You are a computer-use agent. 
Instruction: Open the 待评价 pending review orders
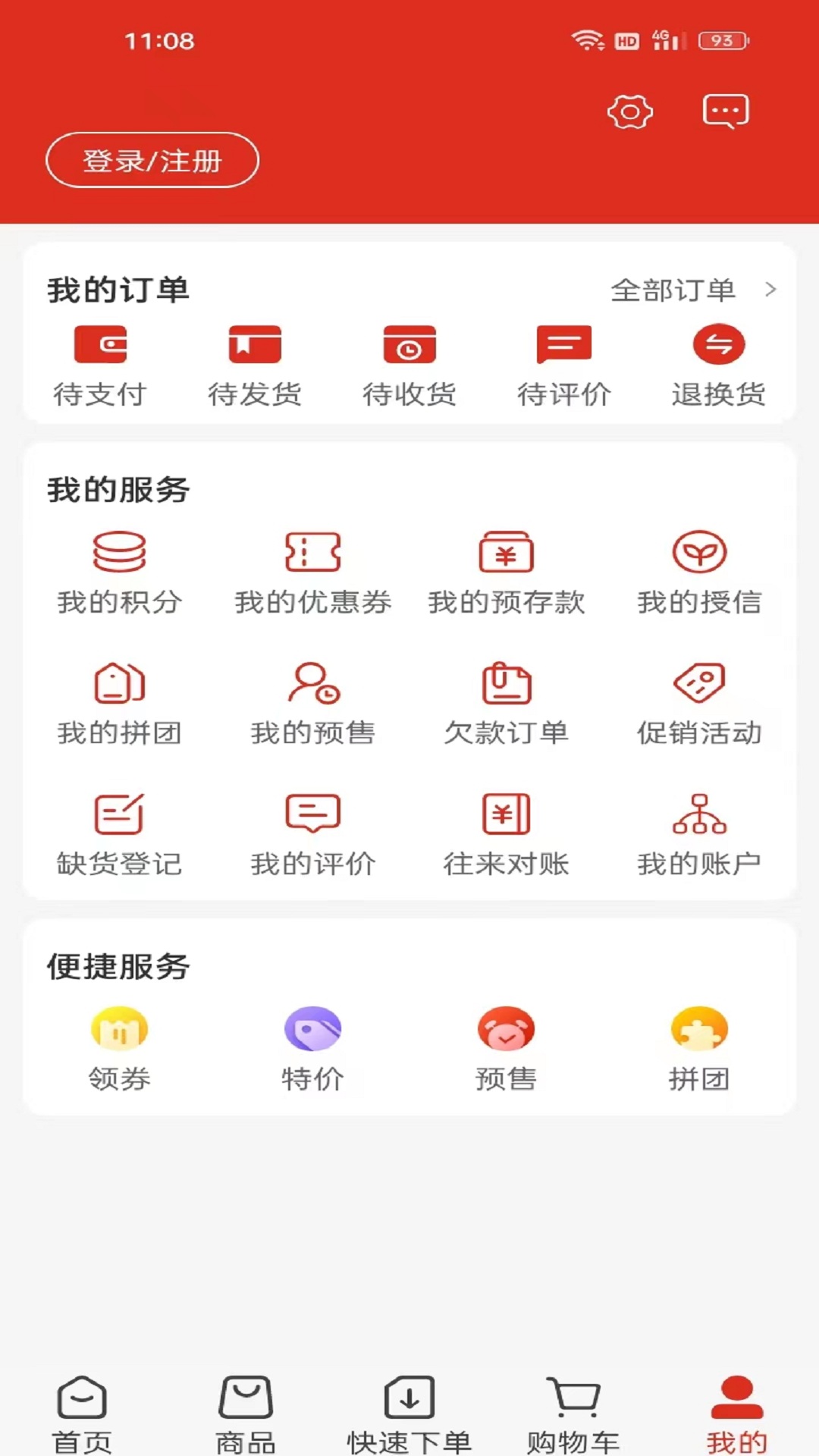pyautogui.click(x=564, y=364)
